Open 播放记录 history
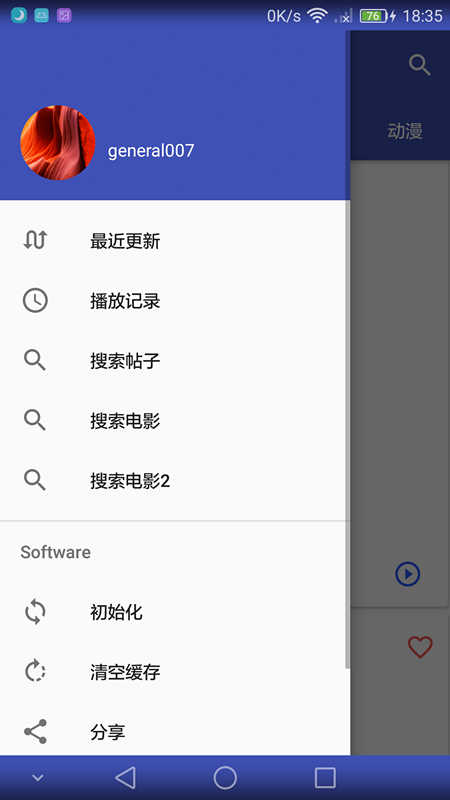450x800 pixels. [175, 301]
